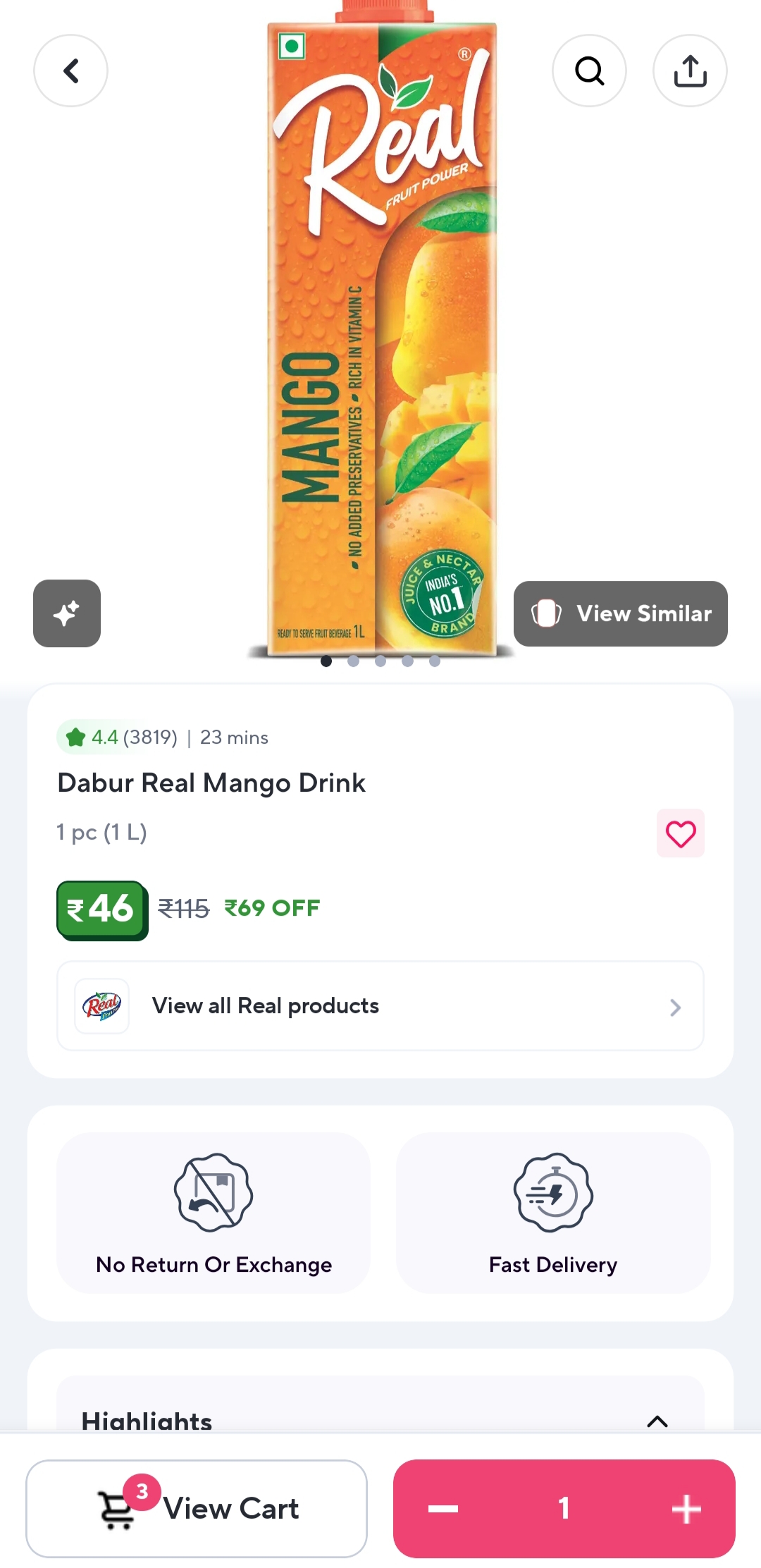
Task: Go back using the back arrow
Action: tap(70, 71)
